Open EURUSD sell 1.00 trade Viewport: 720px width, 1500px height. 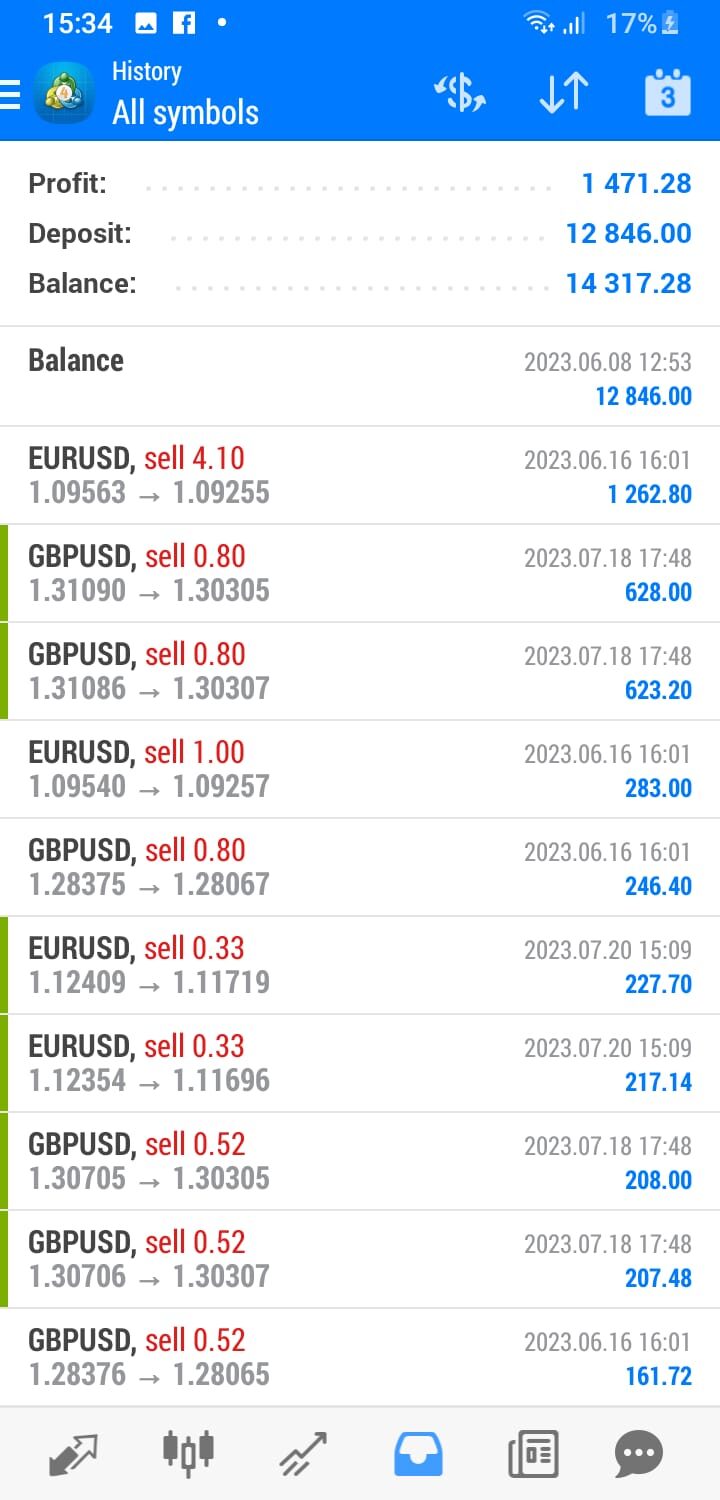click(360, 769)
